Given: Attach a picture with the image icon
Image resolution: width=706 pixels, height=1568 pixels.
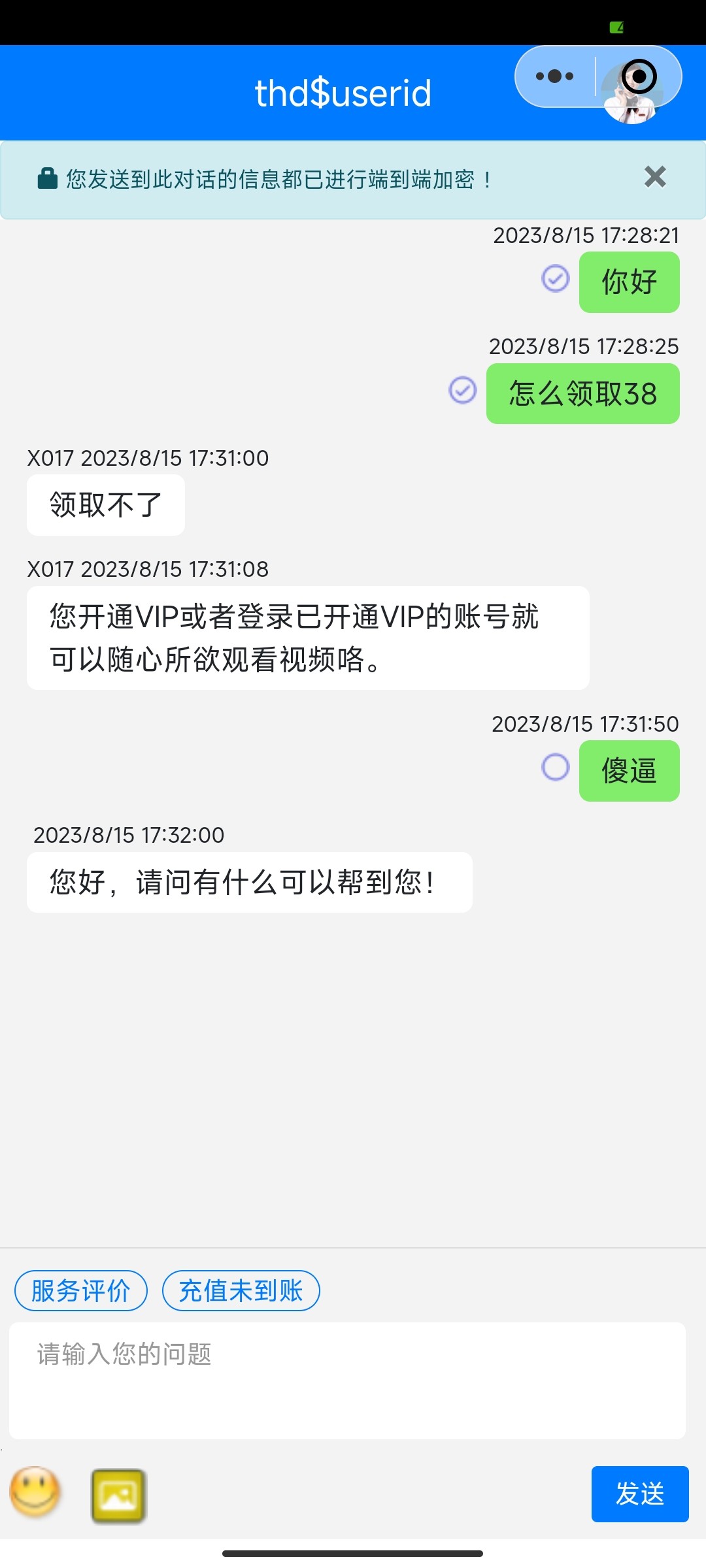Looking at the screenshot, I should [119, 1495].
